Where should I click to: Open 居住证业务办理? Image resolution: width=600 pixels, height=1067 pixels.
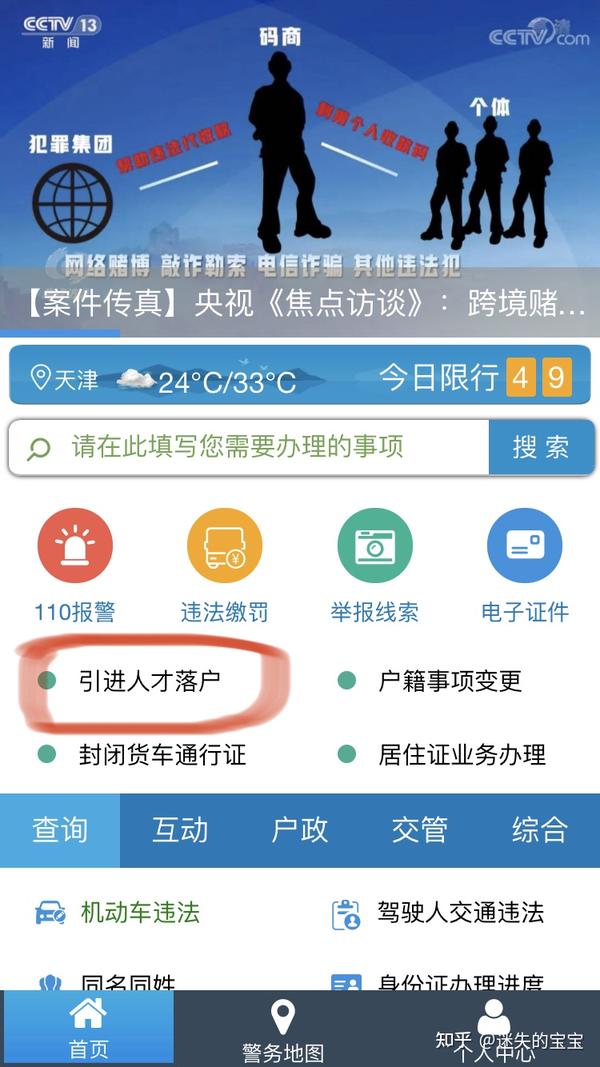[441, 755]
